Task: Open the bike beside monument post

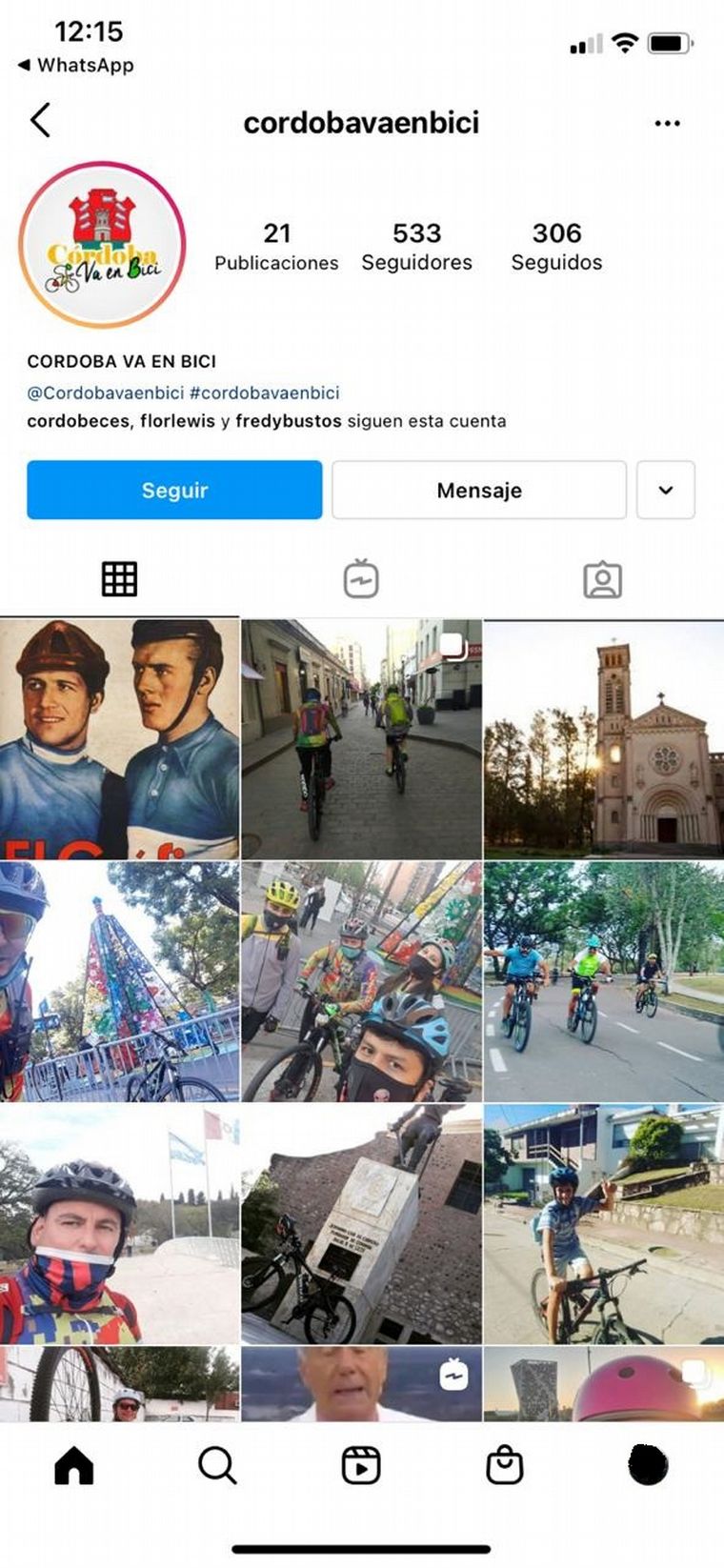Action: click(361, 1224)
